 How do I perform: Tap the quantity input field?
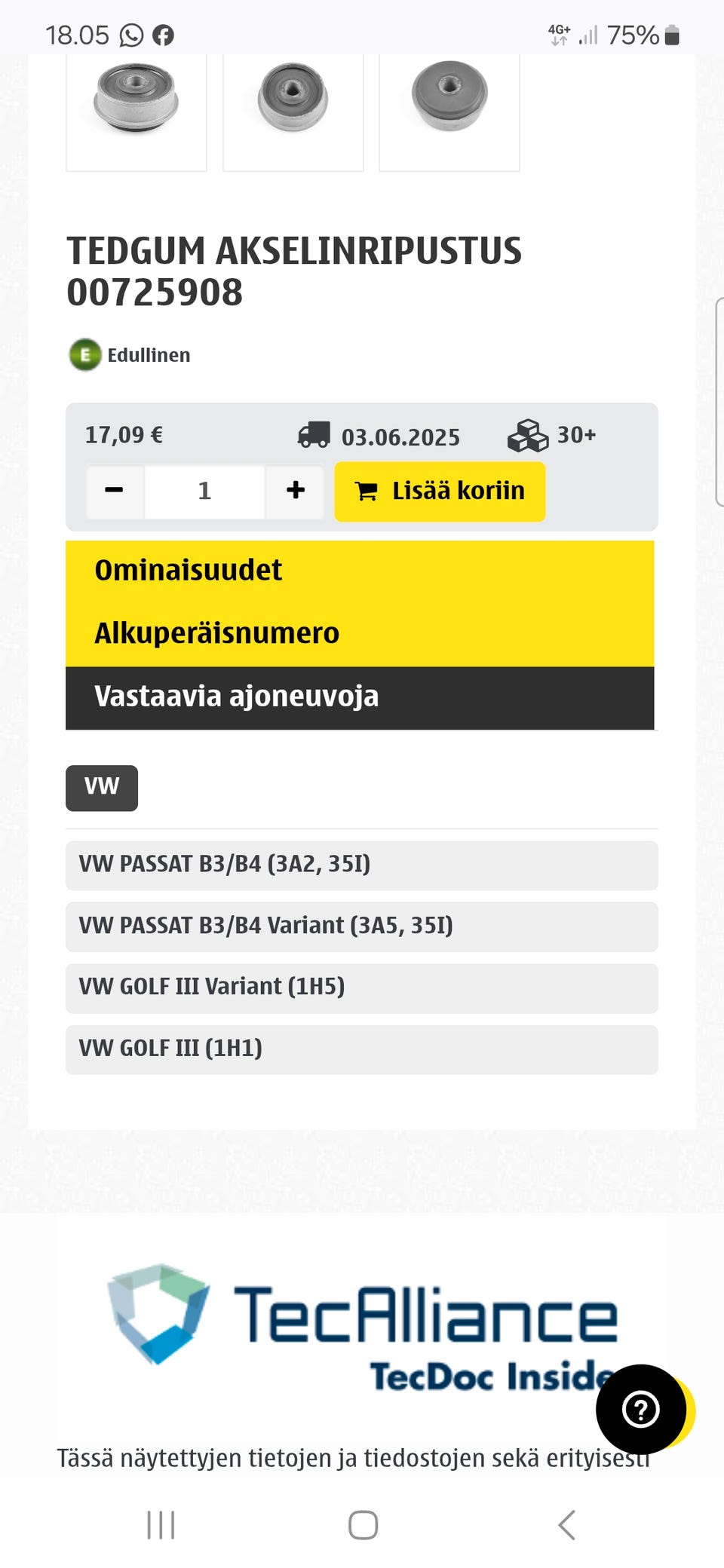tap(204, 492)
